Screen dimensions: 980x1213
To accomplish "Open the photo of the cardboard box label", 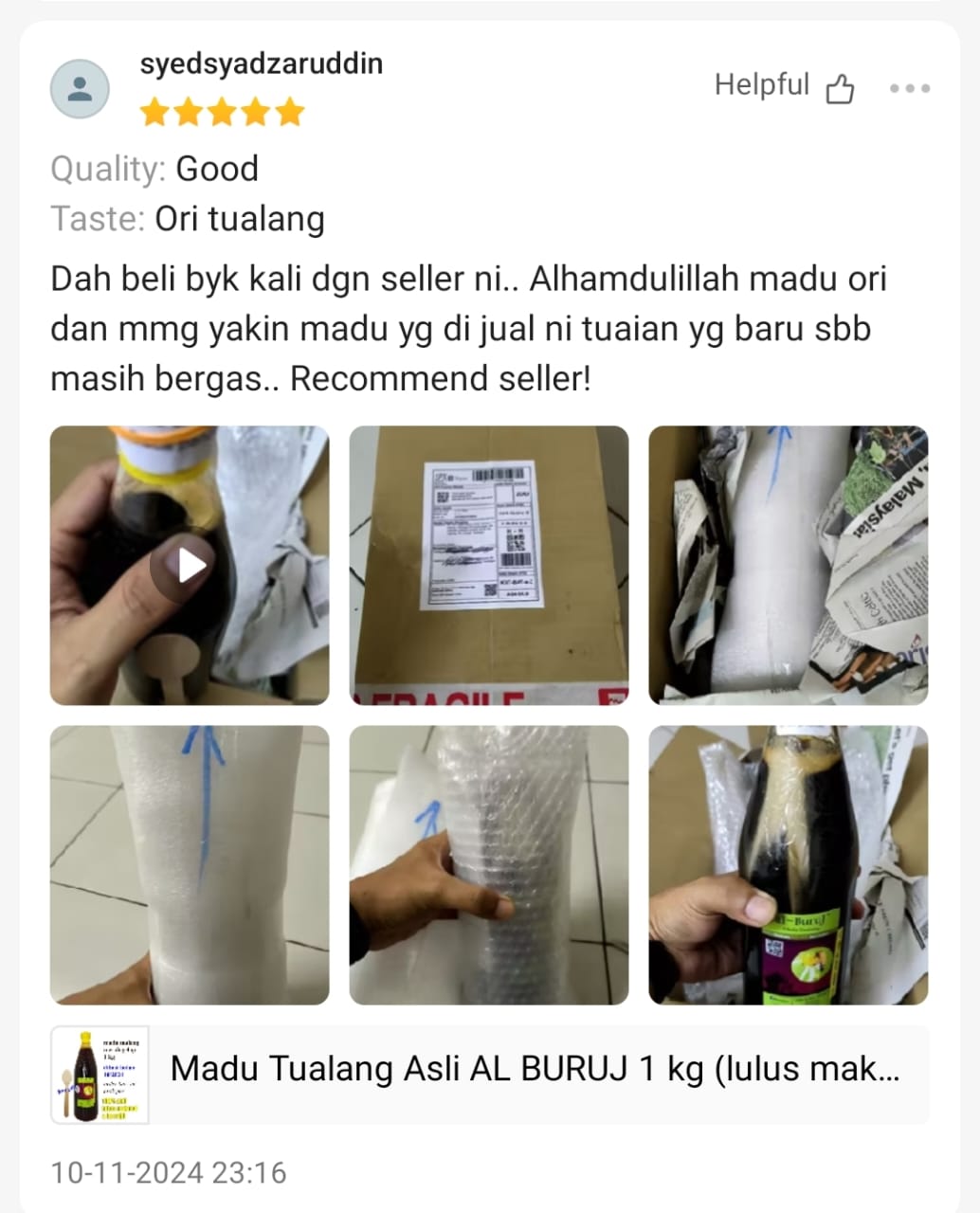I will (488, 566).
